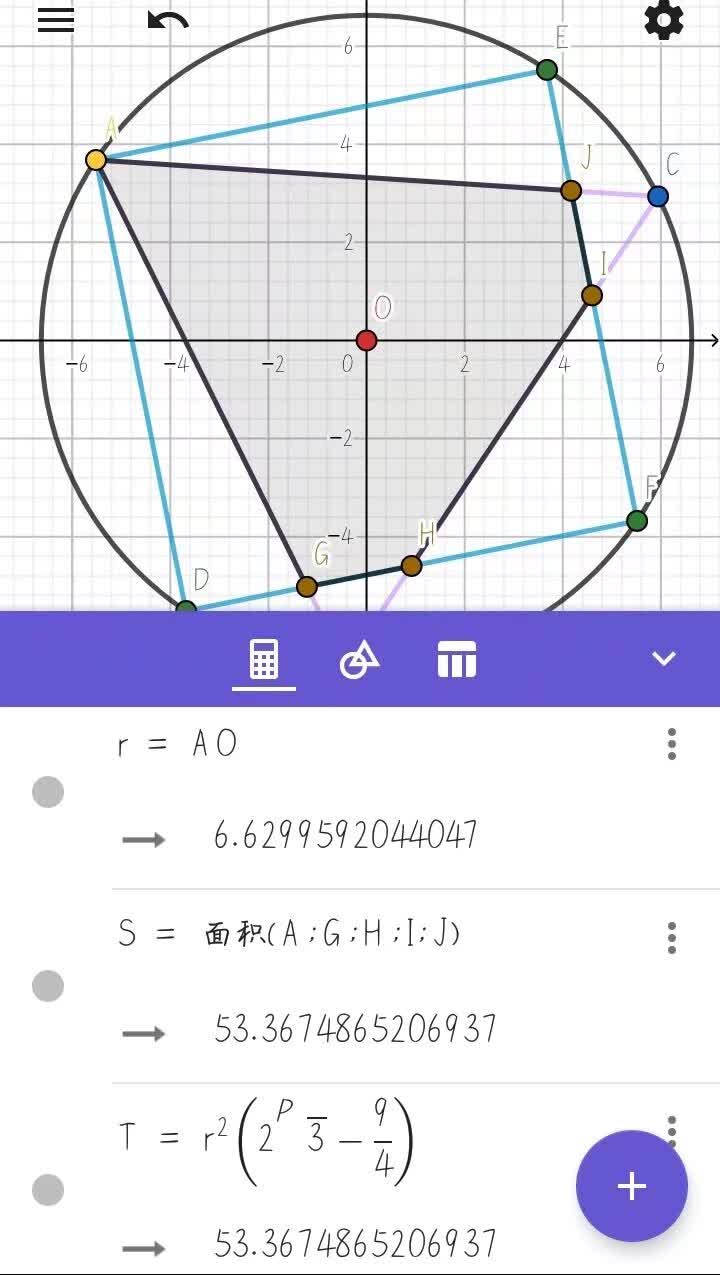The width and height of the screenshot is (720, 1275).
Task: Undo the last action
Action: 168,21
